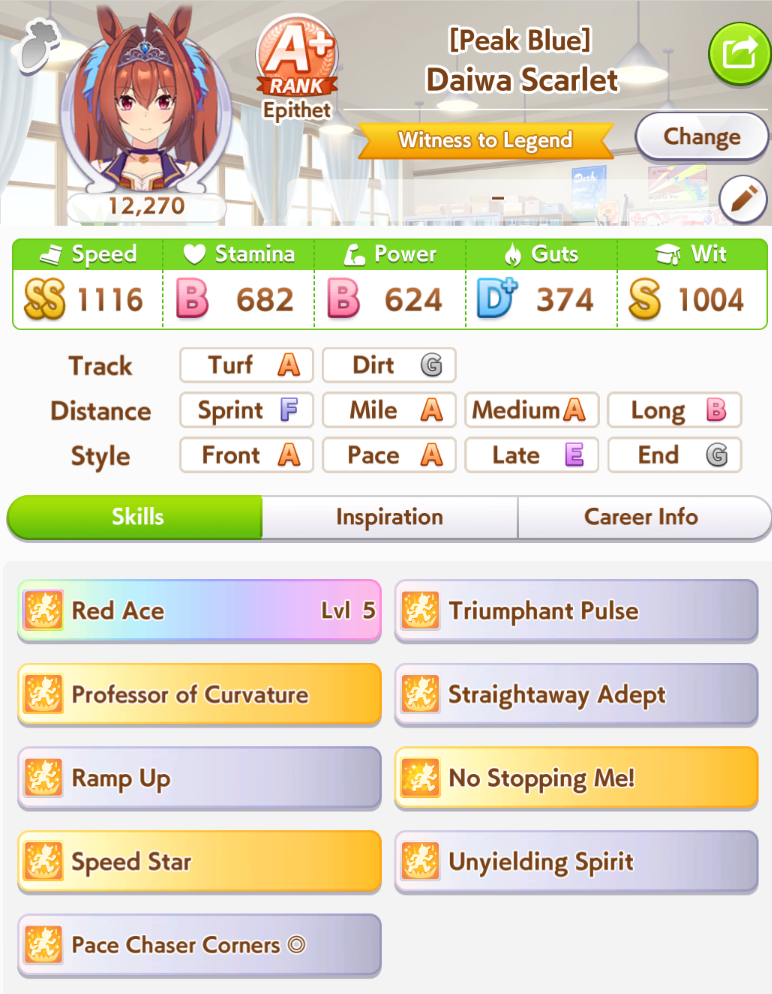Open the Unyielding Spirit skill
Image resolution: width=772 pixels, height=994 pixels.
coord(576,861)
